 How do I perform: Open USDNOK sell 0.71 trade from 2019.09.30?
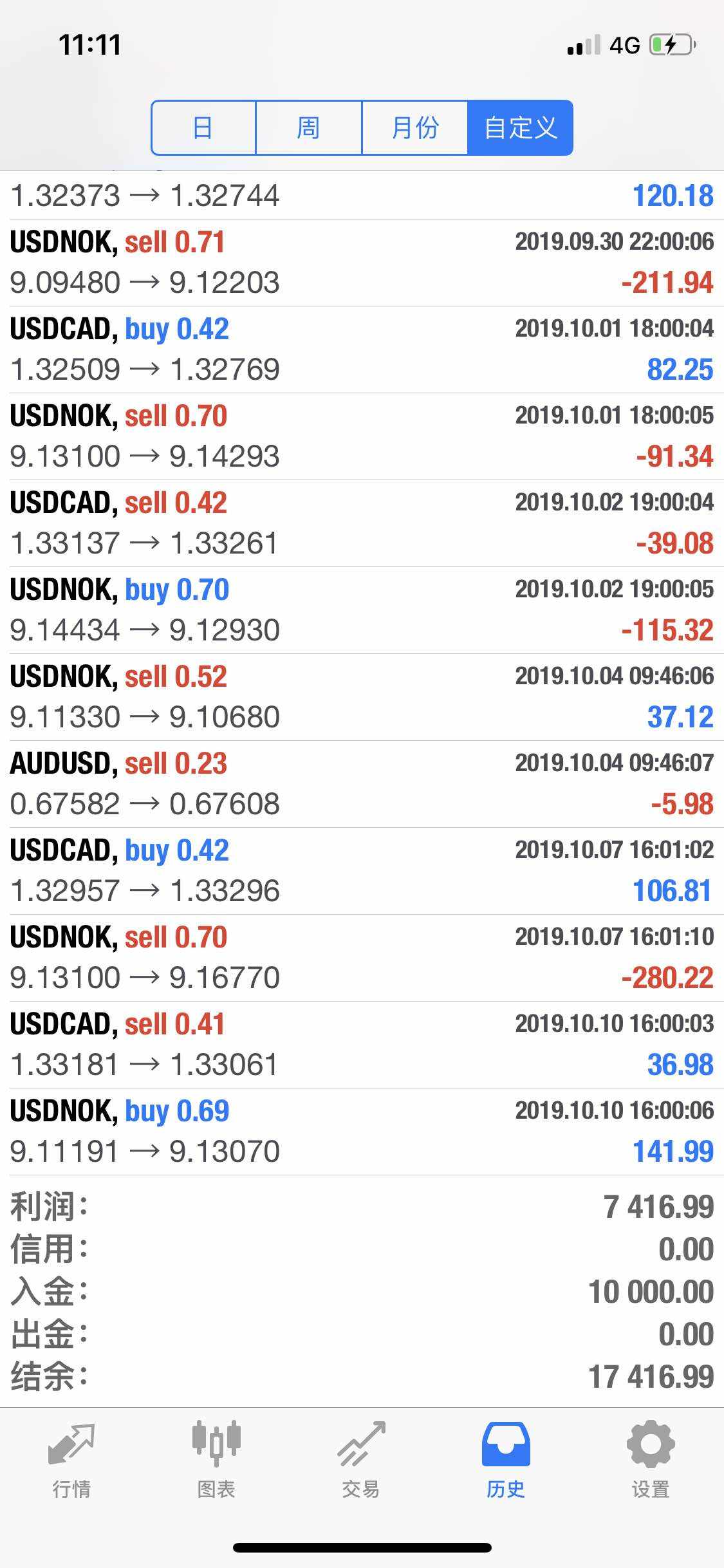[x=362, y=263]
